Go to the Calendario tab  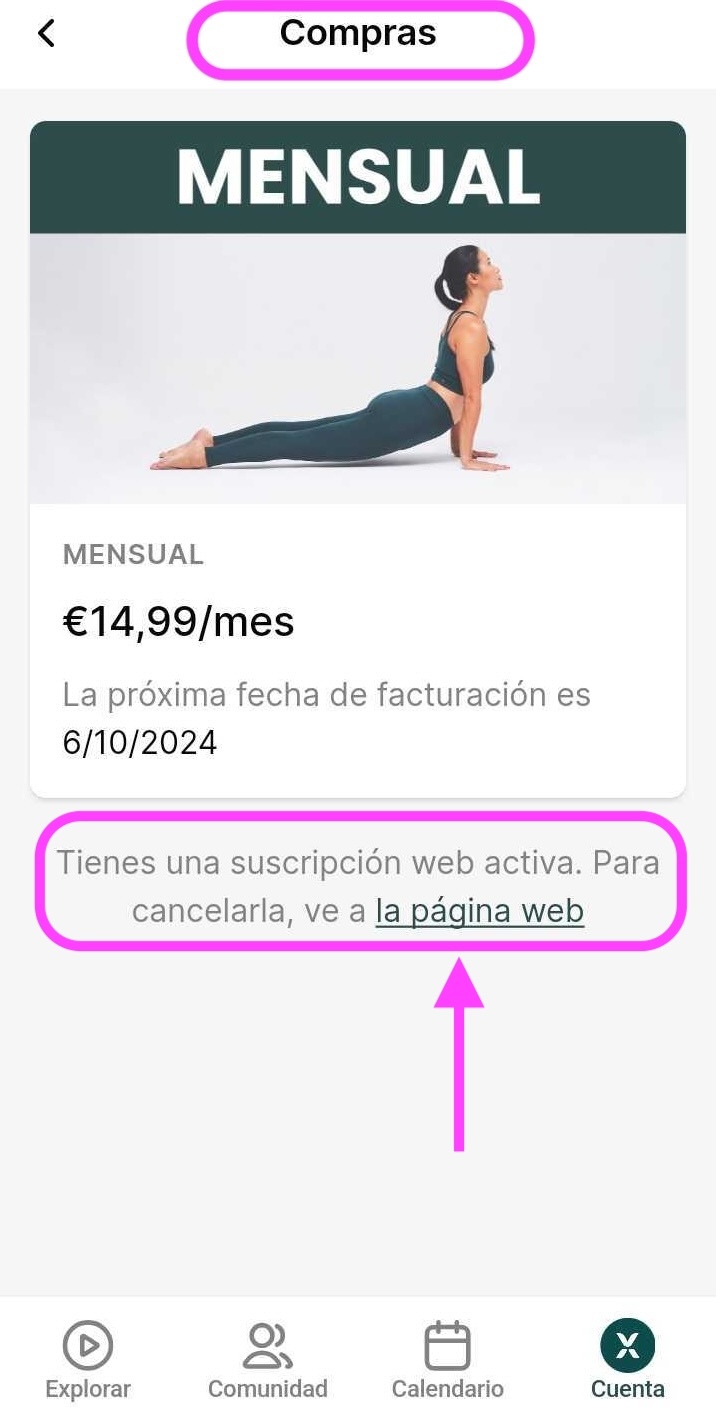(x=447, y=1361)
